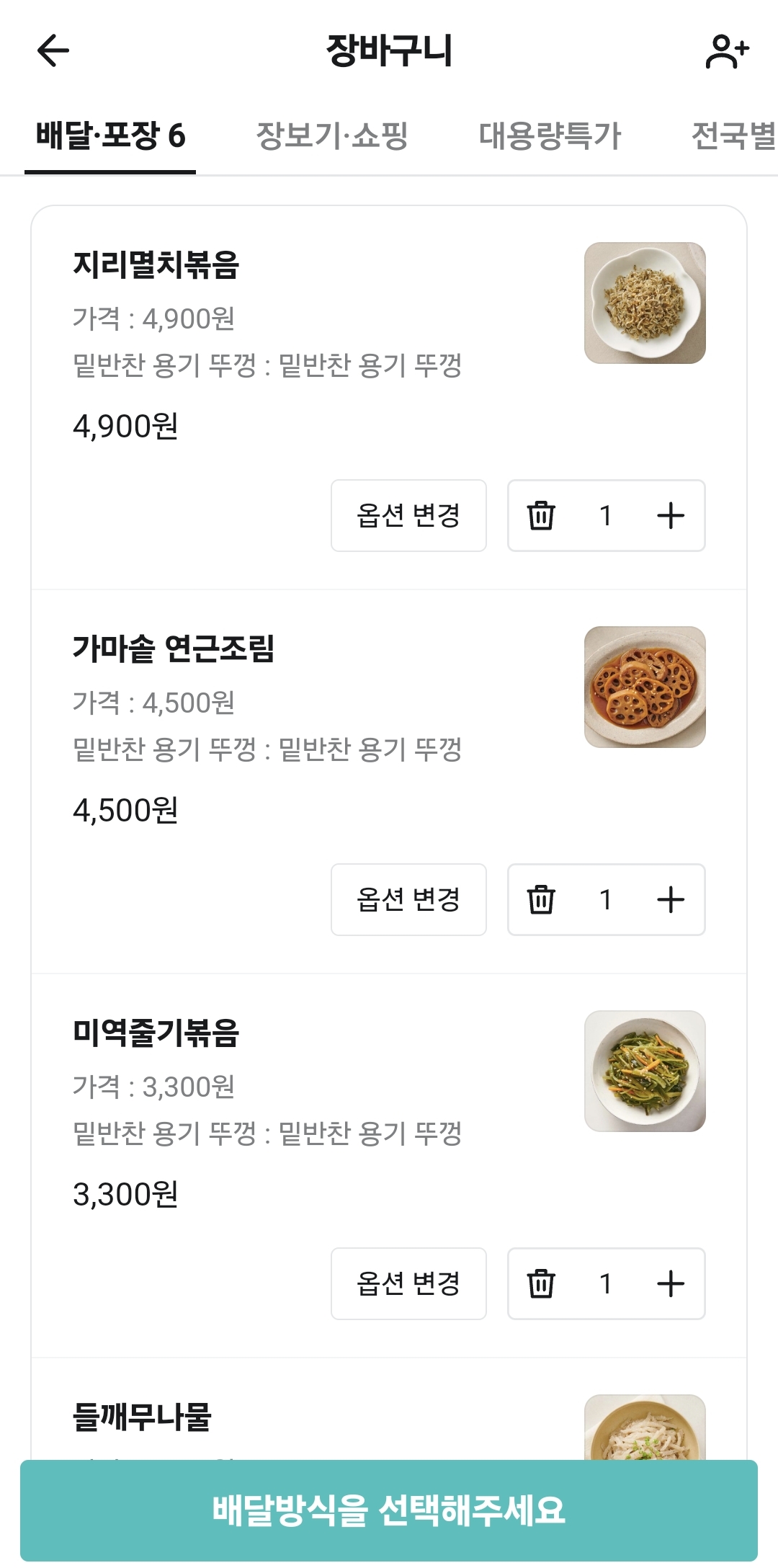This screenshot has width=778, height=1568.
Task: View the 가마솥 연근조림 image
Action: coord(645,687)
